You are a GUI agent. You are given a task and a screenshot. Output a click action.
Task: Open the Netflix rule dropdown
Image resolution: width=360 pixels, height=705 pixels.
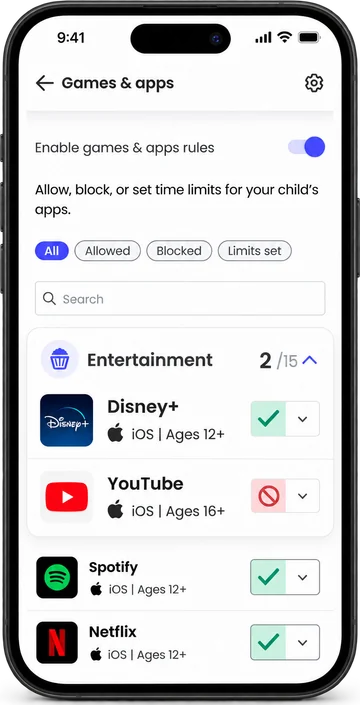click(x=302, y=643)
